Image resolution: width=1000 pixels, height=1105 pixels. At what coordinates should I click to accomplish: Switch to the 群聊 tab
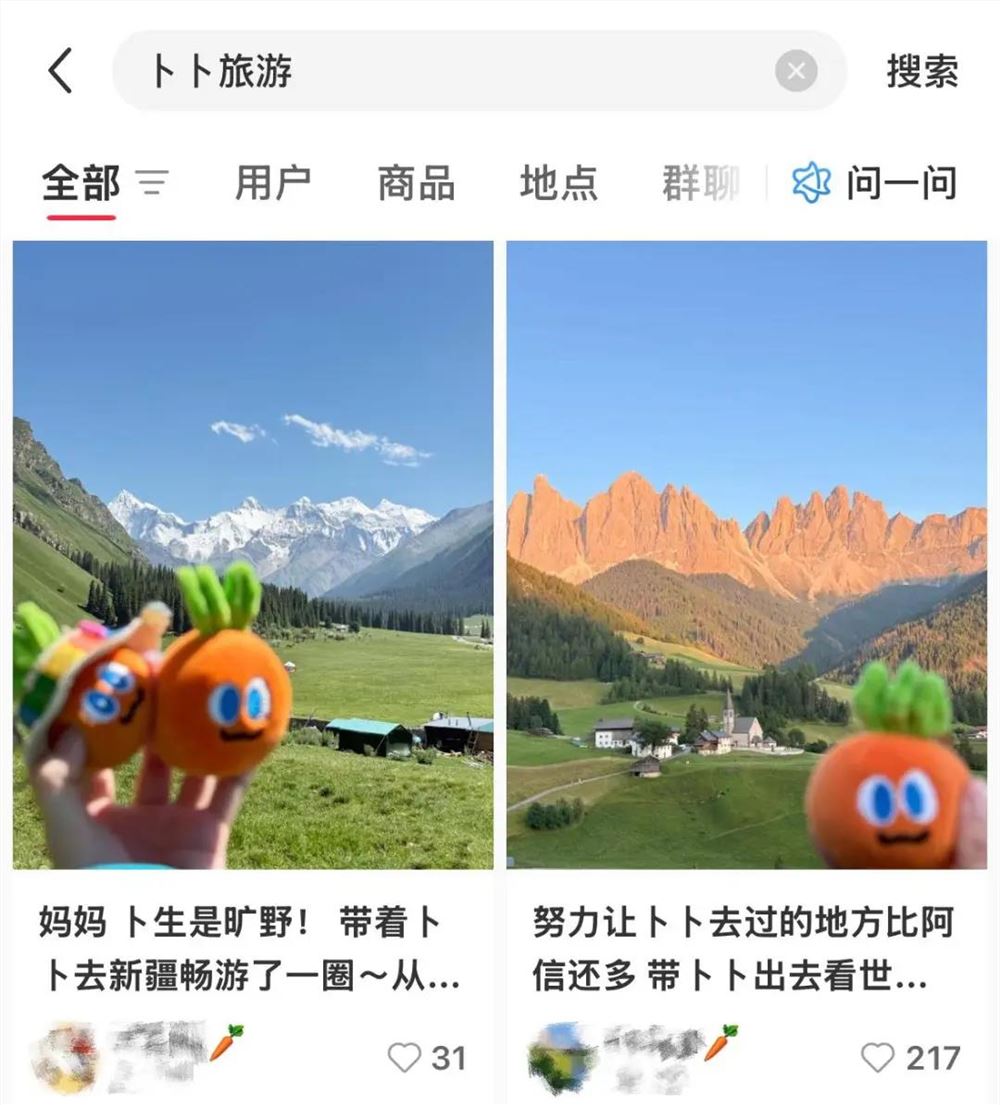tap(700, 183)
